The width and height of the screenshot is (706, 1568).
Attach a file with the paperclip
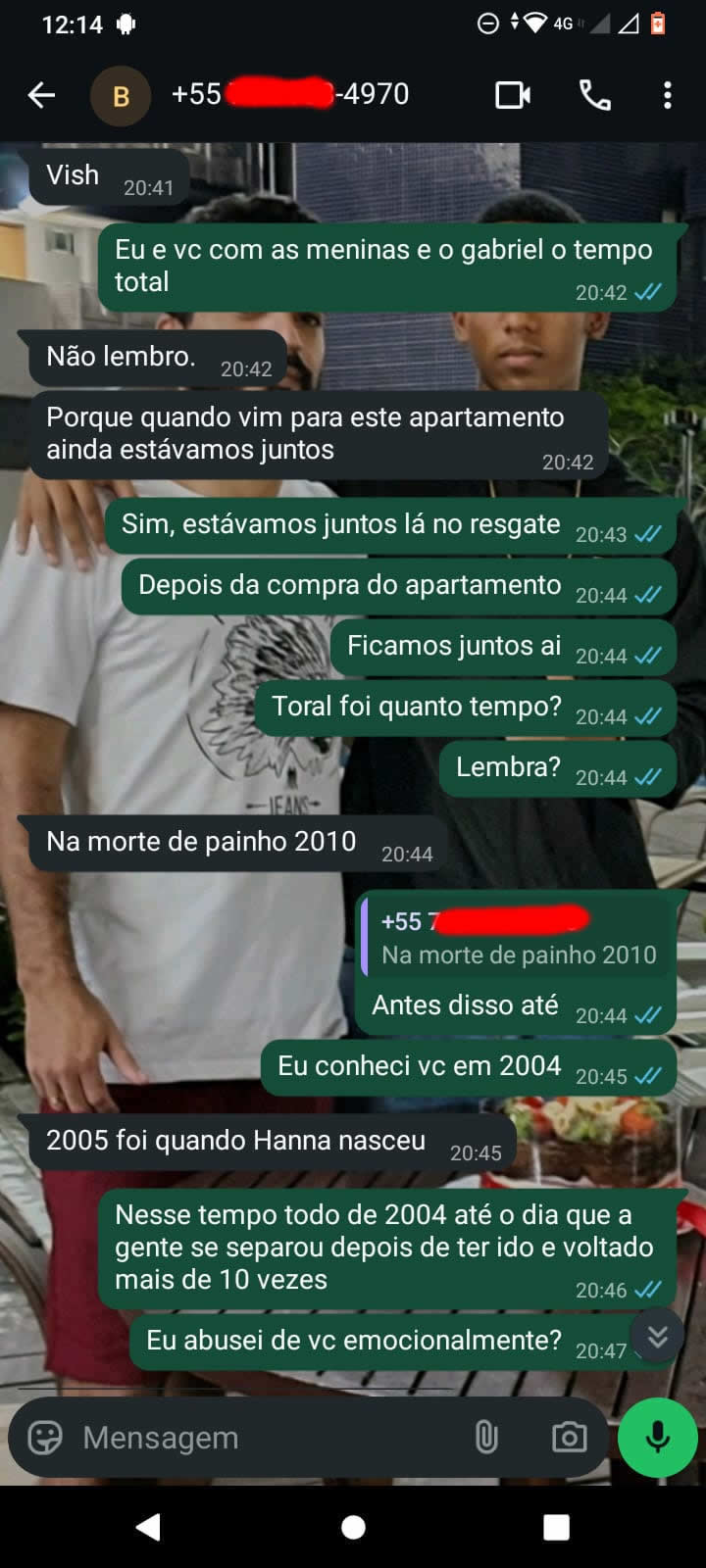click(486, 1438)
